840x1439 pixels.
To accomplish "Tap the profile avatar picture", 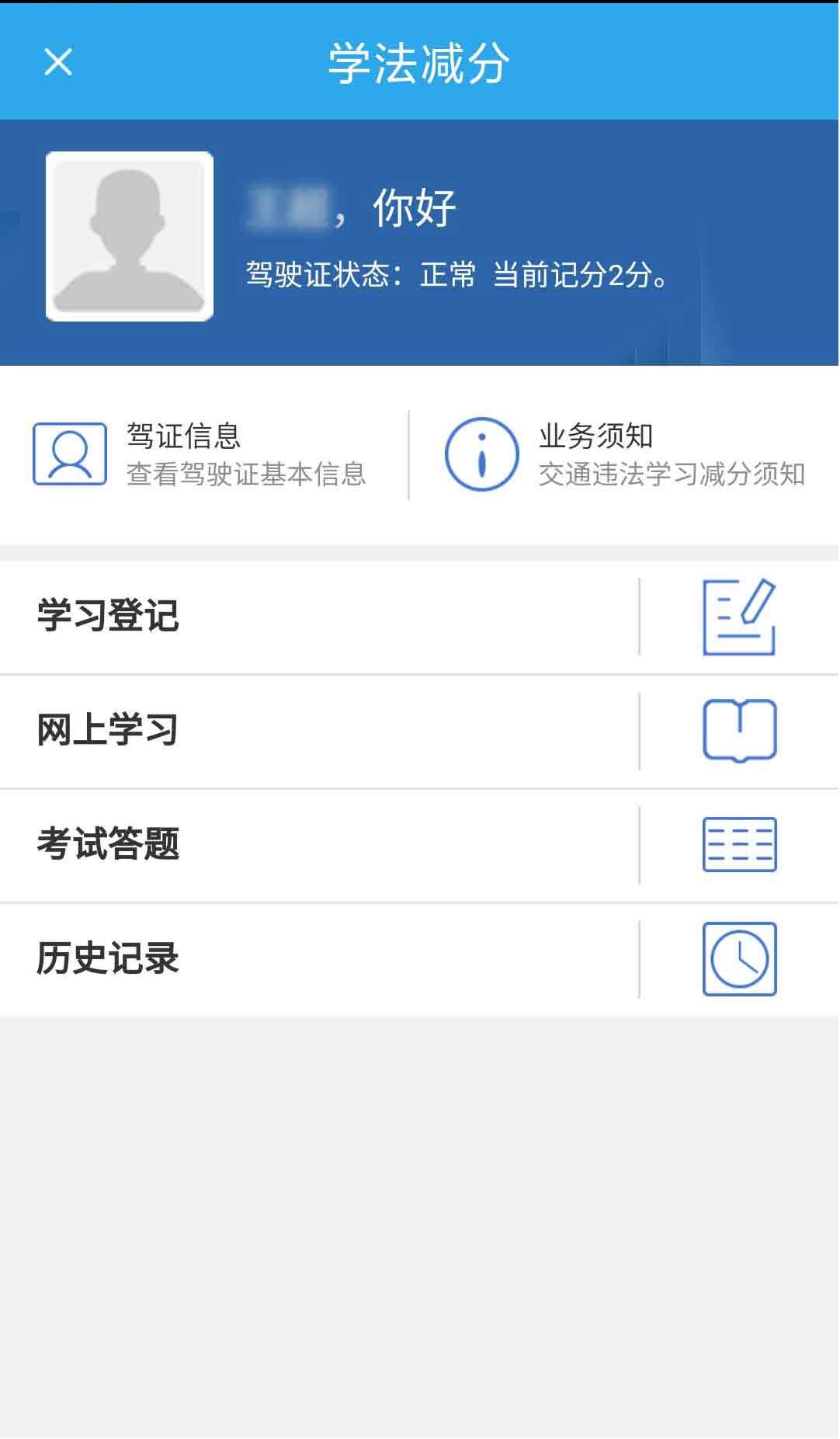I will coord(130,236).
